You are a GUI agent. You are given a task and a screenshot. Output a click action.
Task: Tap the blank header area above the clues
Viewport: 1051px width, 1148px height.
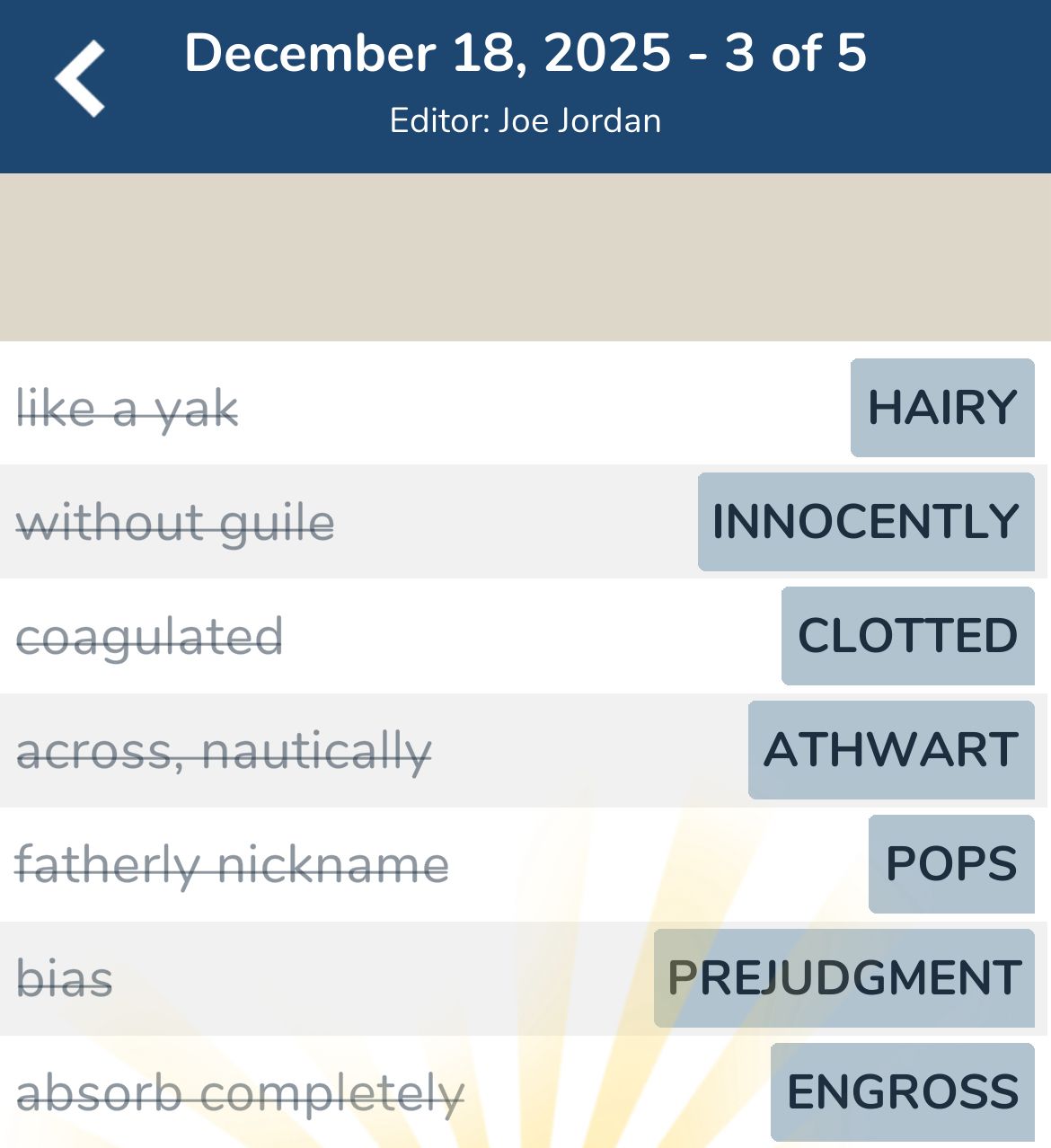(525, 256)
